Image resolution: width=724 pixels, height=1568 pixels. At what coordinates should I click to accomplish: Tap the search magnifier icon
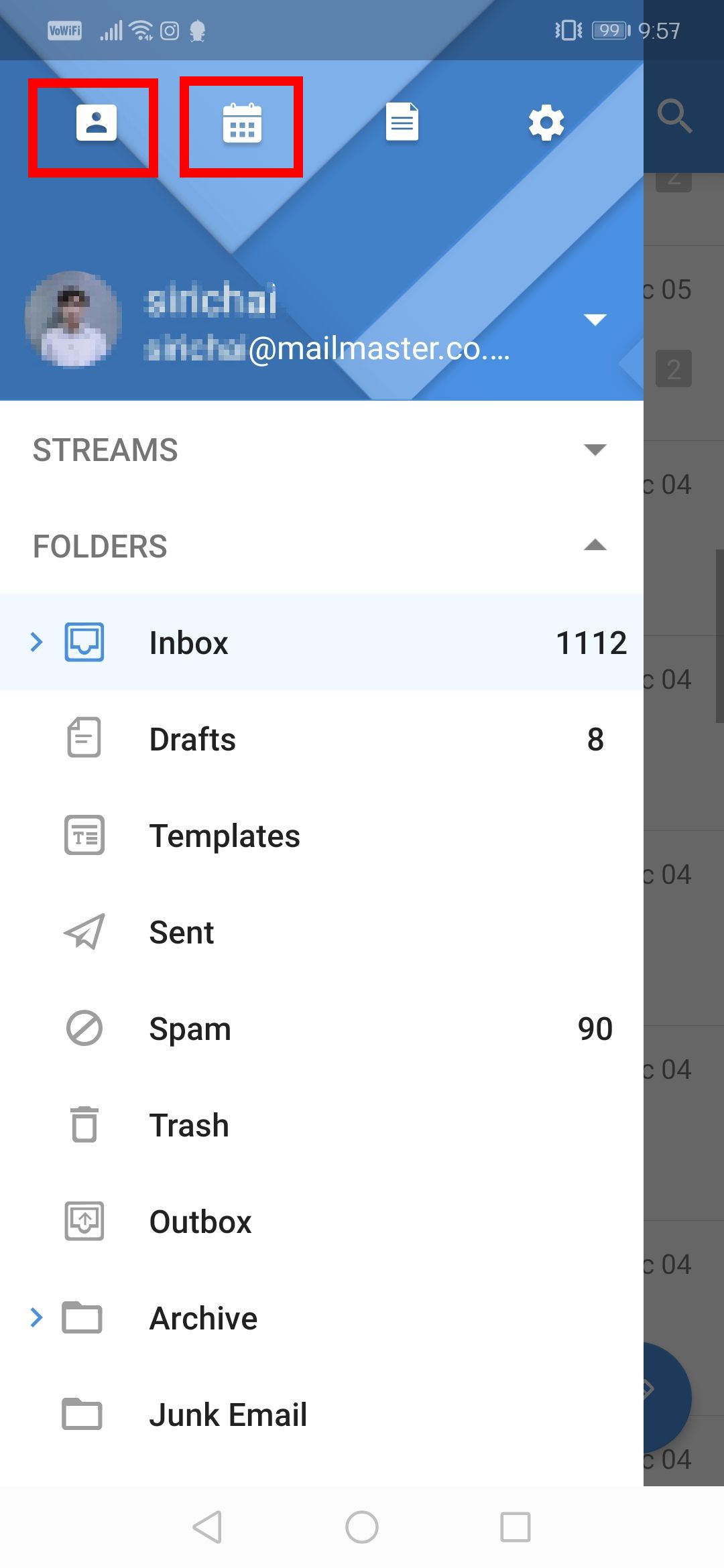coord(674,117)
